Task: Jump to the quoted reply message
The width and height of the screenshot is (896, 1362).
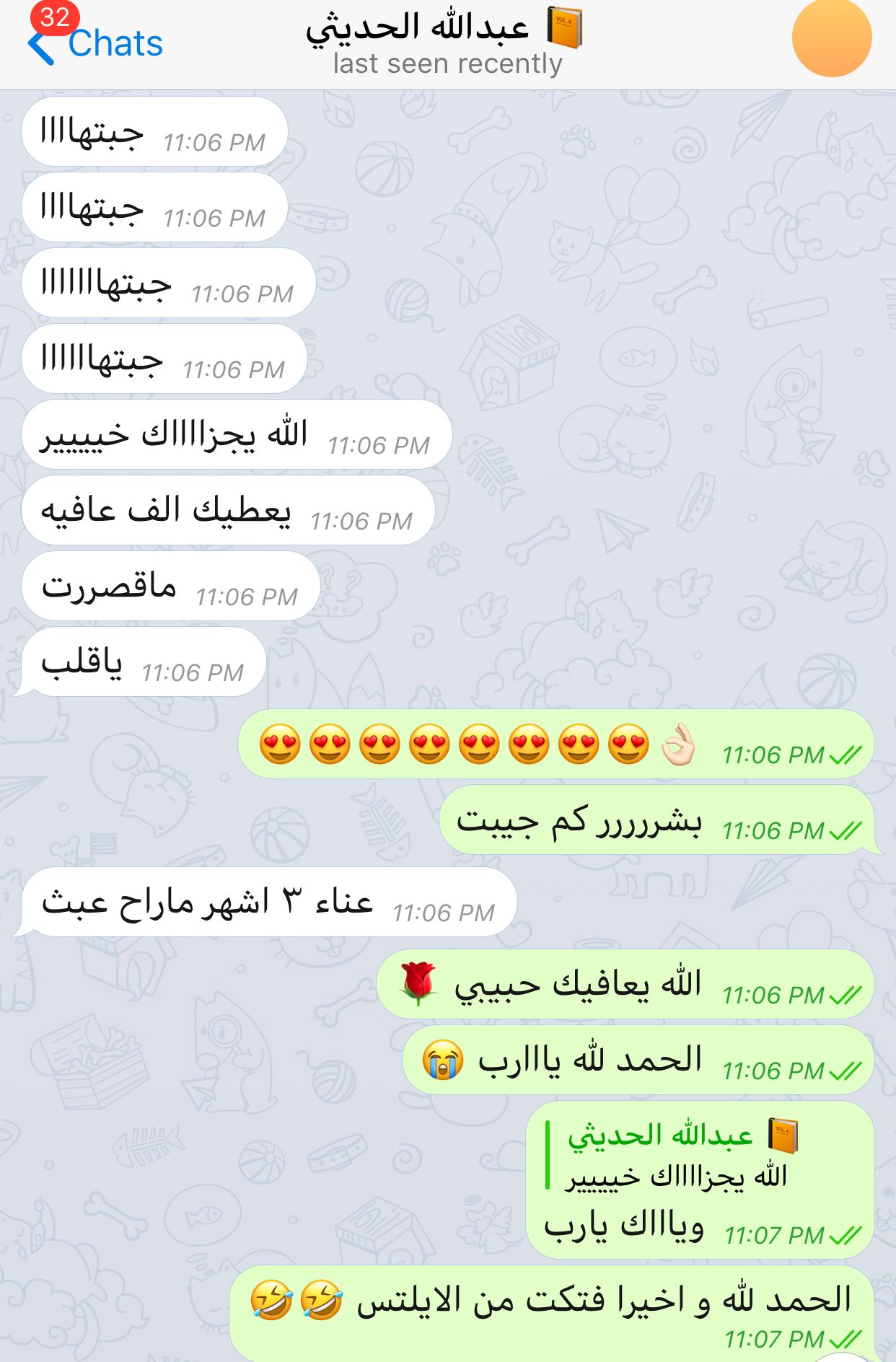Action: point(675,1156)
